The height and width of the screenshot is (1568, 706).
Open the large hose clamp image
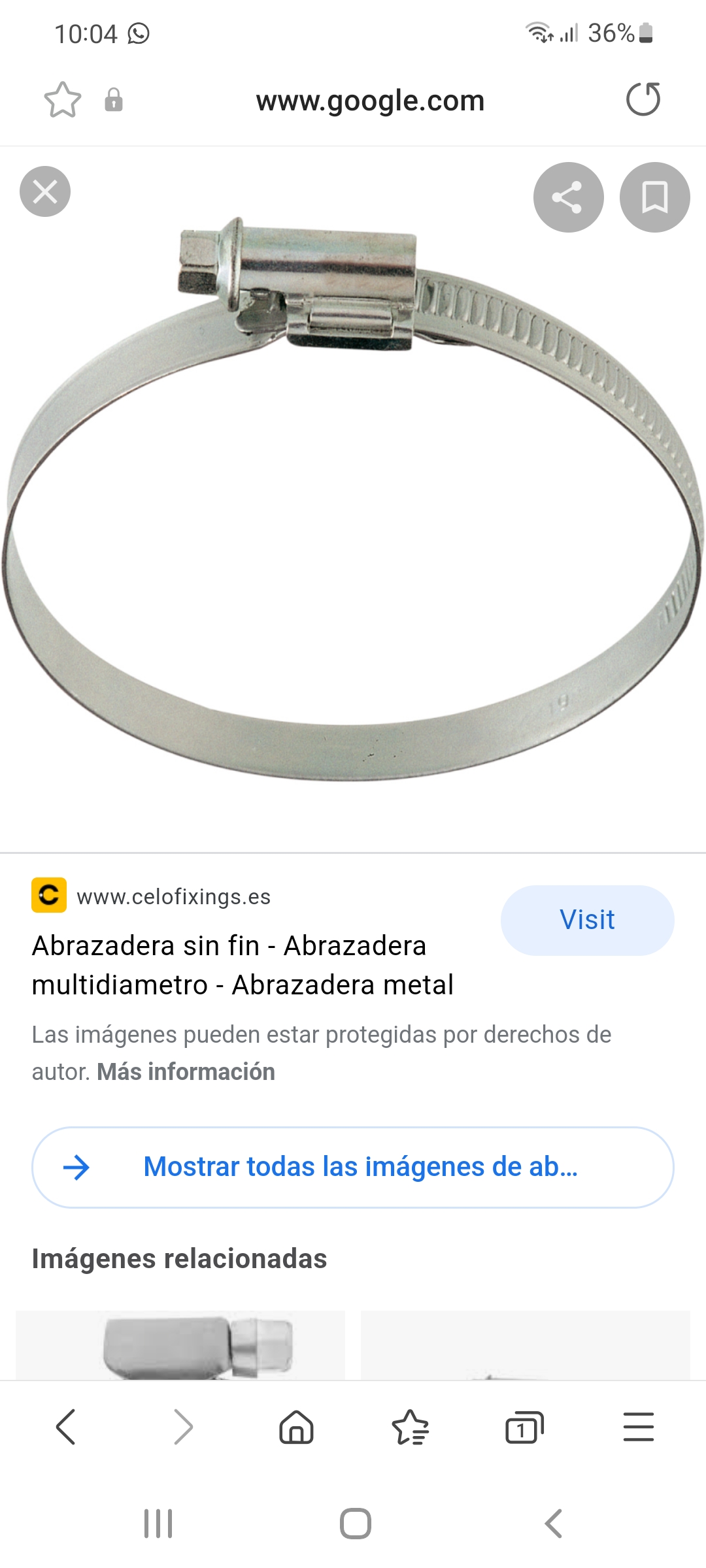[x=353, y=497]
